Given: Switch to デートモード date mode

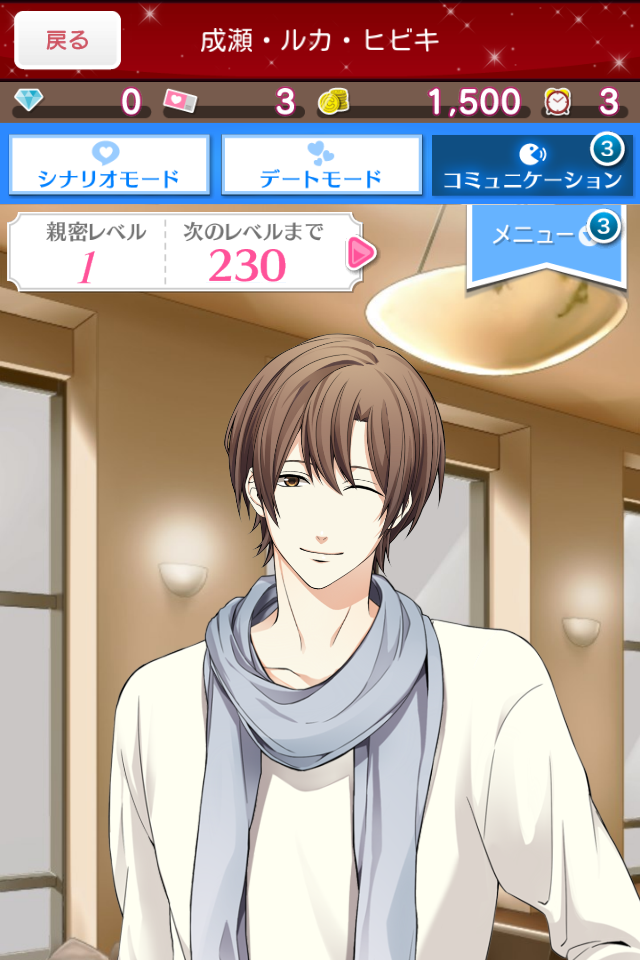Looking at the screenshot, I should [x=321, y=165].
